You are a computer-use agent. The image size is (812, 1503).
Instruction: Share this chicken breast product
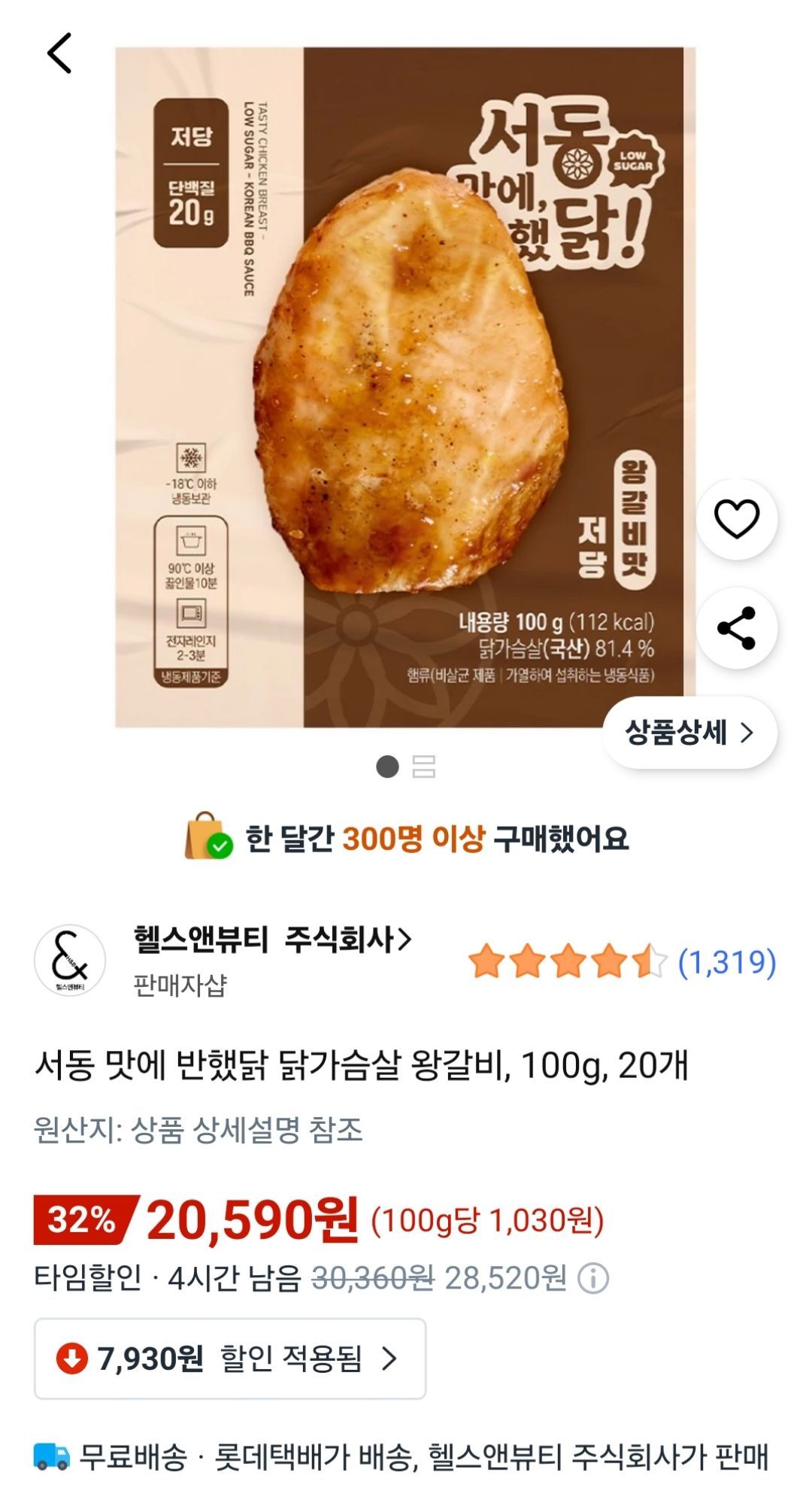point(736,628)
